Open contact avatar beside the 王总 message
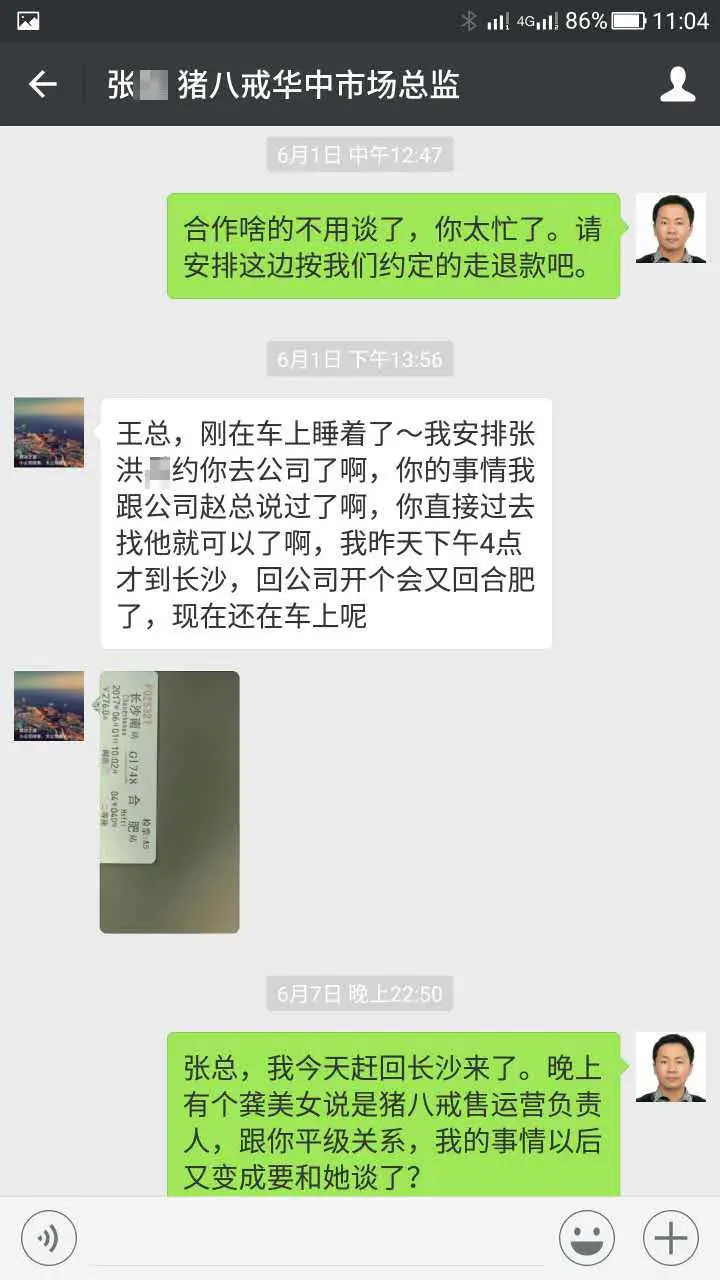Screen dimensions: 720x1280 pyautogui.click(x=49, y=432)
